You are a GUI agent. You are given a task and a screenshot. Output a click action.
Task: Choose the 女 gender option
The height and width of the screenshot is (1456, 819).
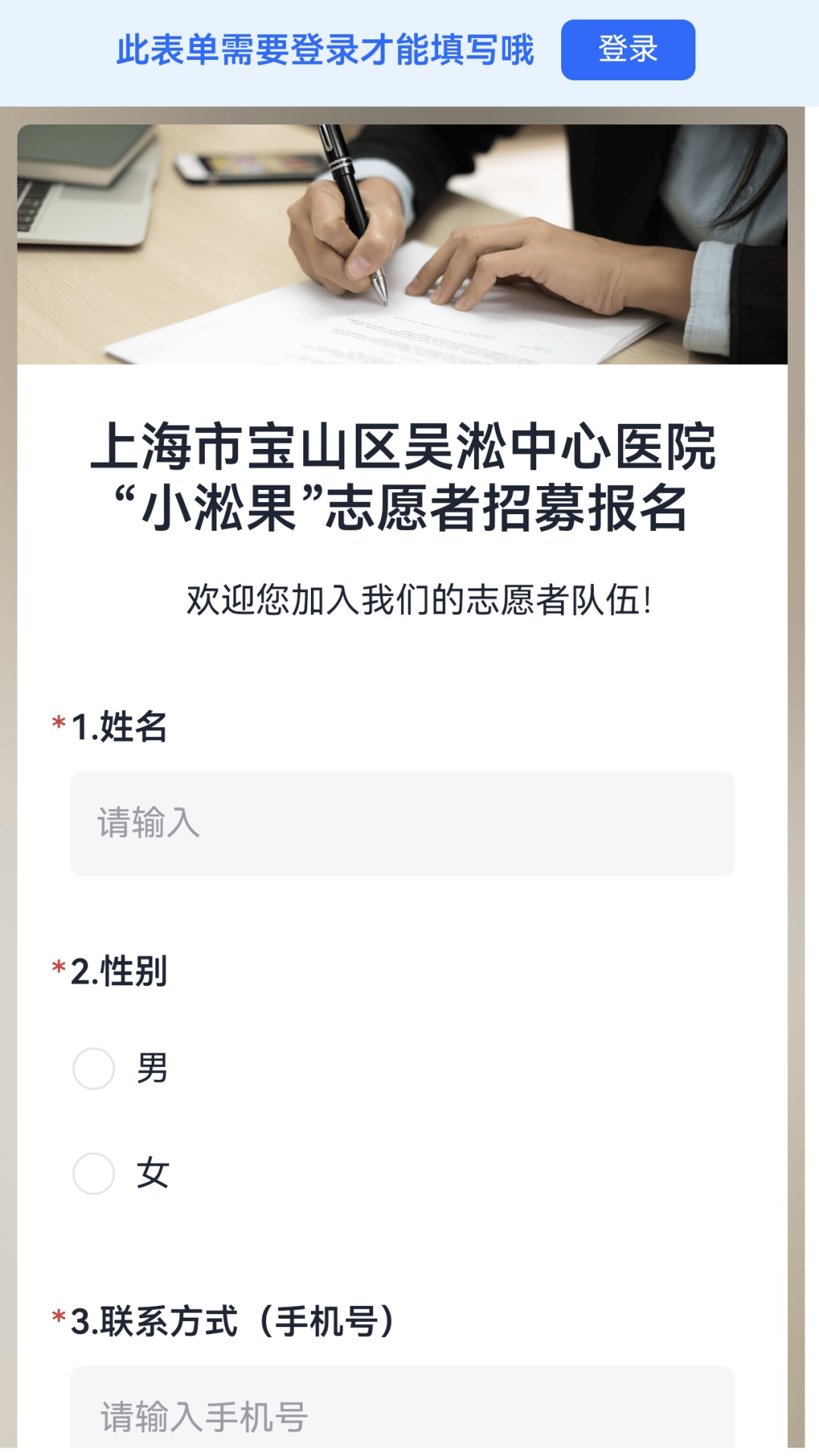coord(94,1173)
